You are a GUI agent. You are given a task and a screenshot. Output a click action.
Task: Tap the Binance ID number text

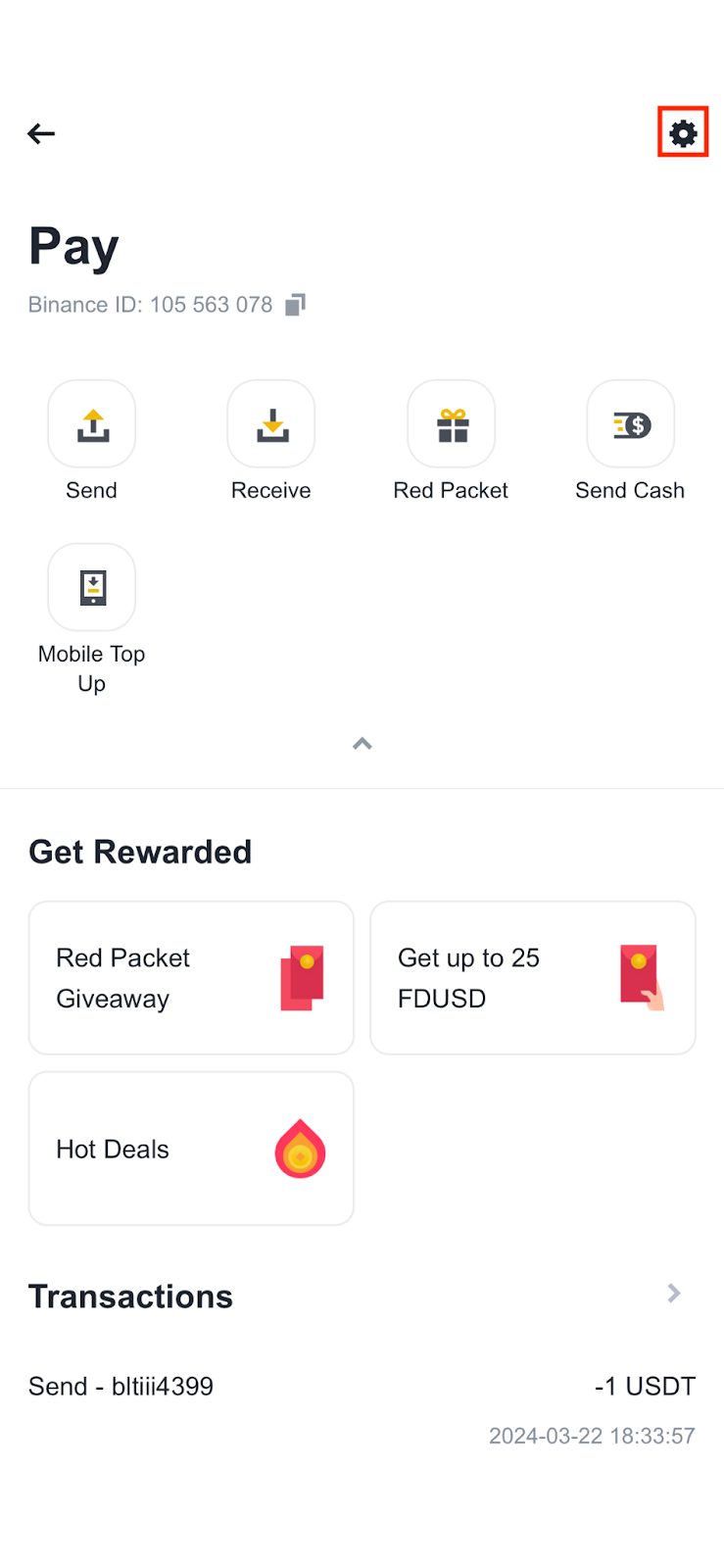click(x=211, y=304)
